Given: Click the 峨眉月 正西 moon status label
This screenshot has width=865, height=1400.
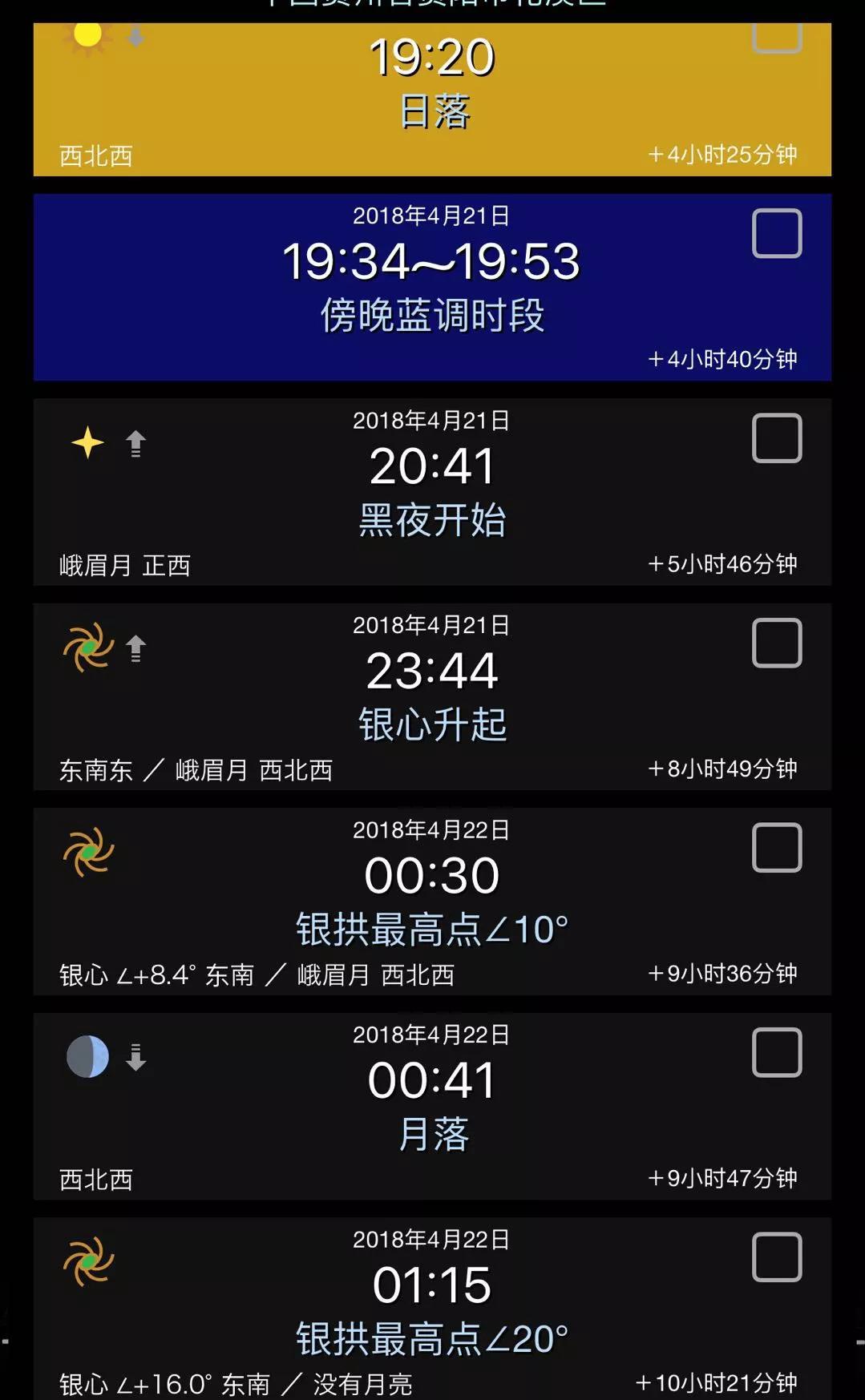Looking at the screenshot, I should click(x=124, y=563).
